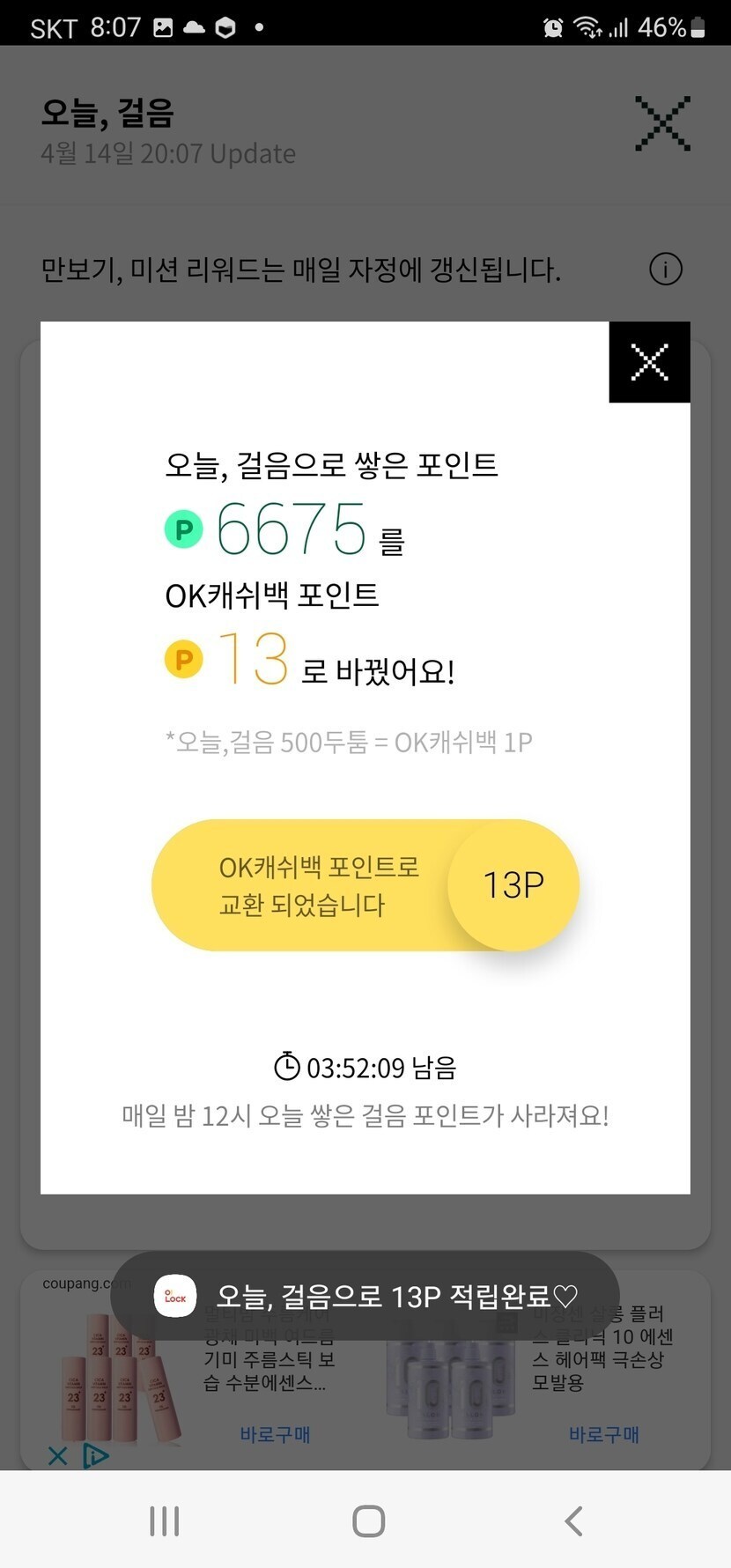Open the AdChoices icon on the ad
The width and height of the screenshot is (731, 1568).
(95, 1455)
